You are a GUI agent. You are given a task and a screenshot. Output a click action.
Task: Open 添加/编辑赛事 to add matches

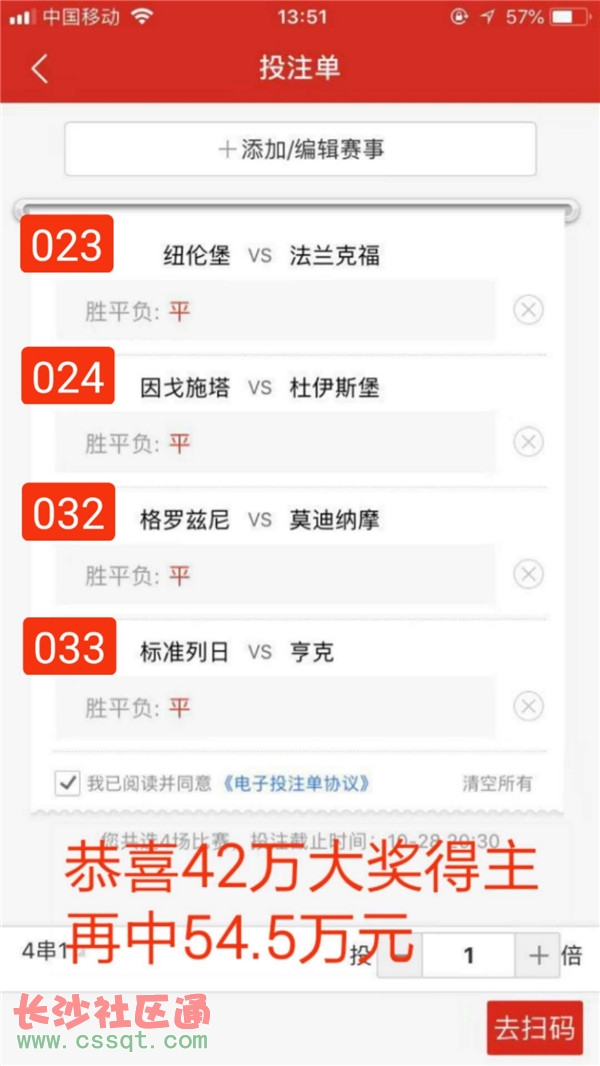point(300,149)
